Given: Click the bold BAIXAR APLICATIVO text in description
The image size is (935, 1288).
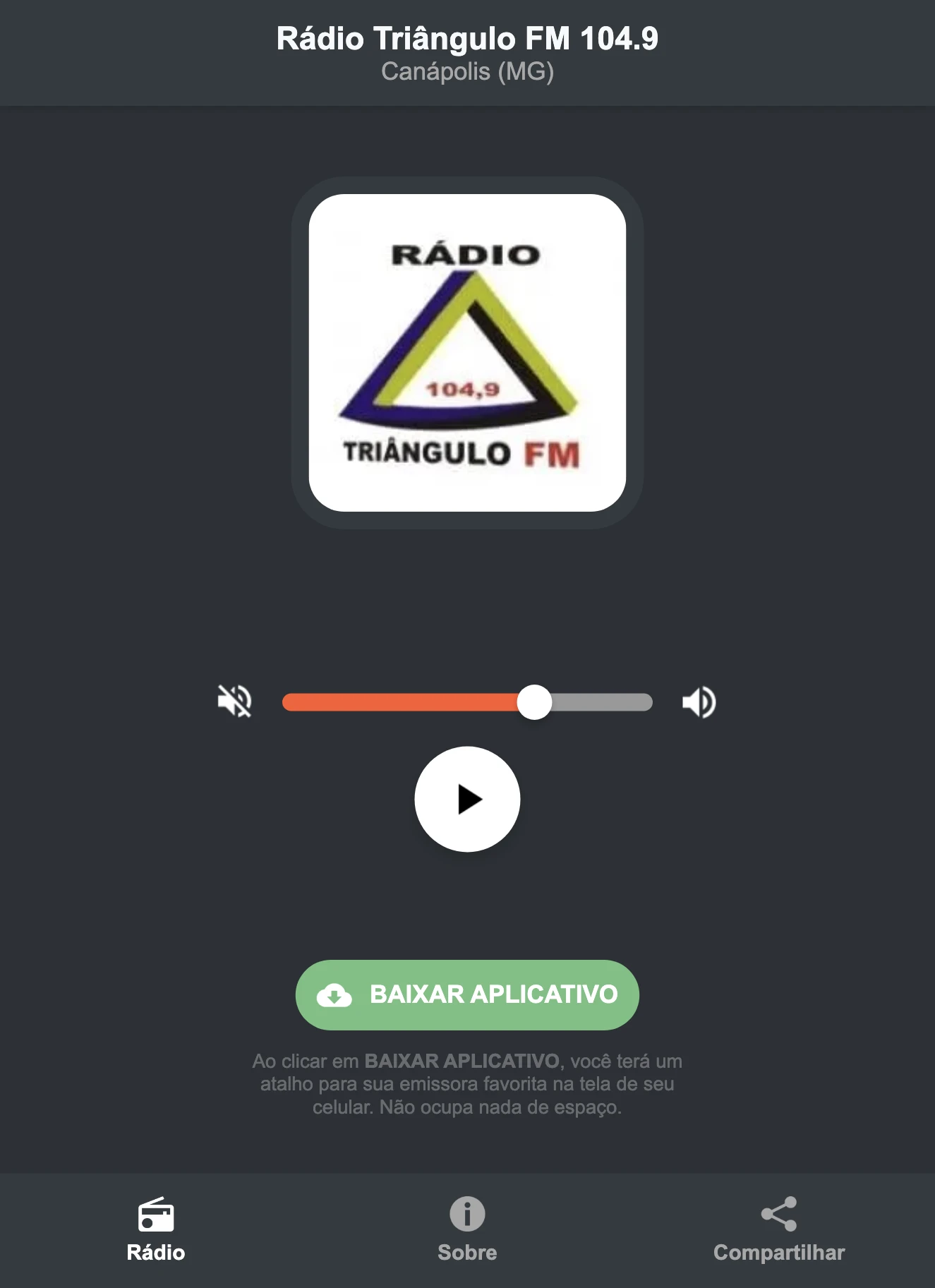Looking at the screenshot, I should pos(461,1061).
